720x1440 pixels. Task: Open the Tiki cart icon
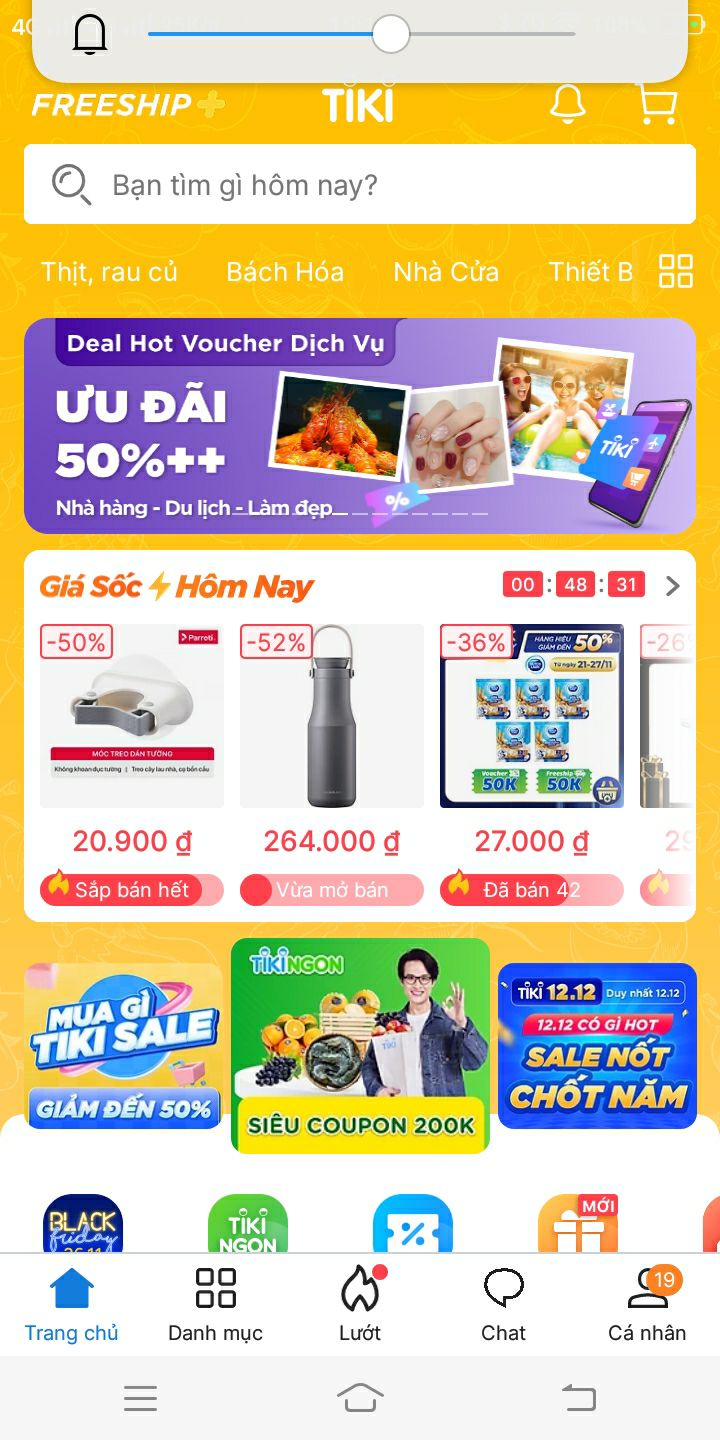[x=655, y=104]
